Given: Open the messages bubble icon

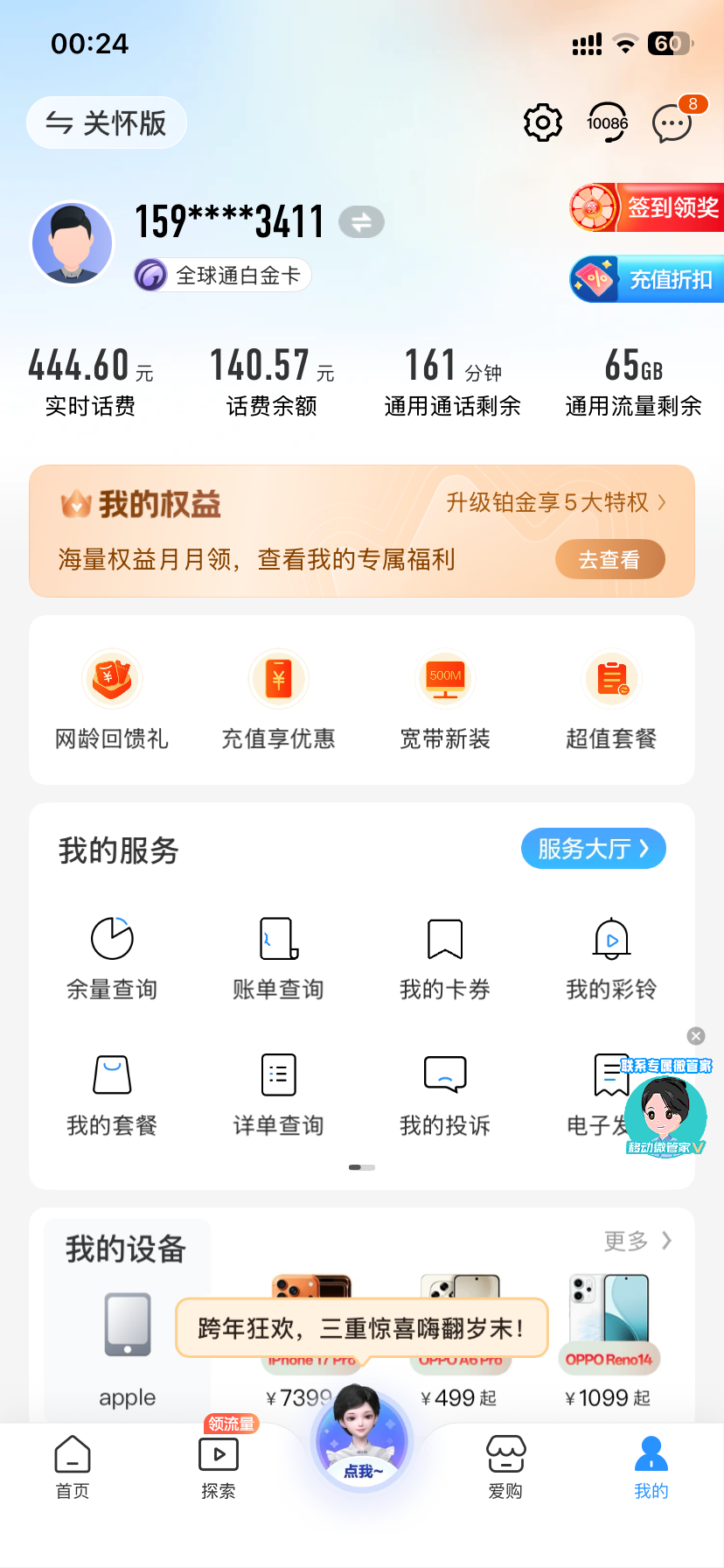Looking at the screenshot, I should pos(672,123).
